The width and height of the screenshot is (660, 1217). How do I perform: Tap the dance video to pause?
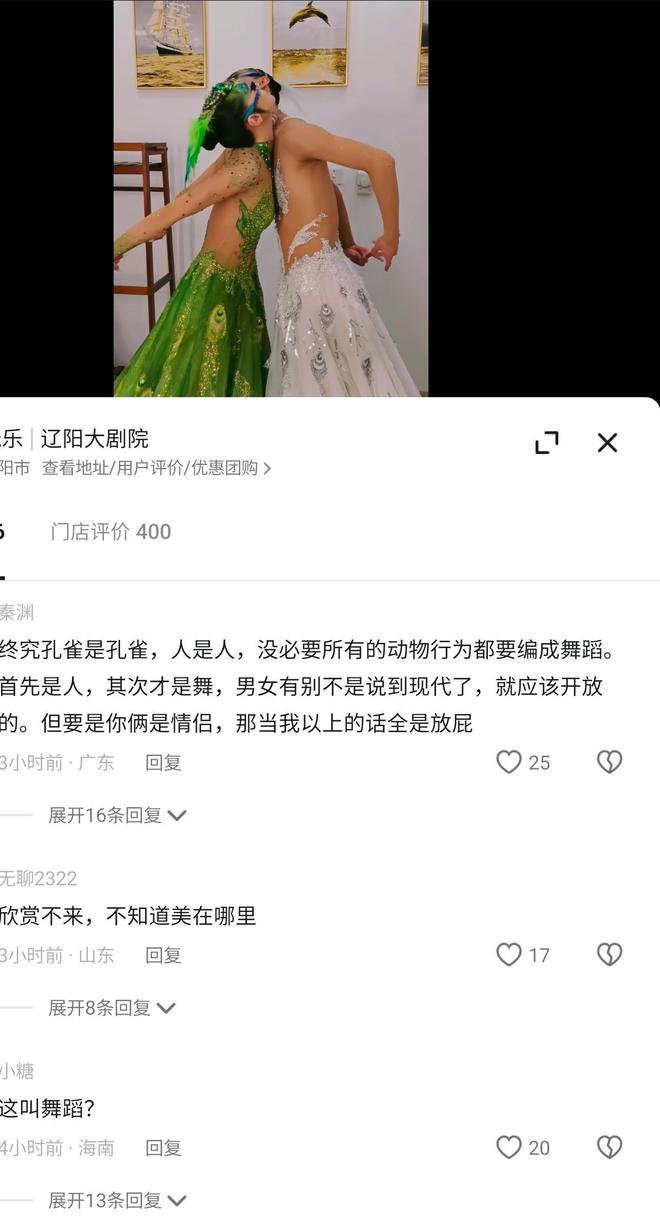coord(270,200)
